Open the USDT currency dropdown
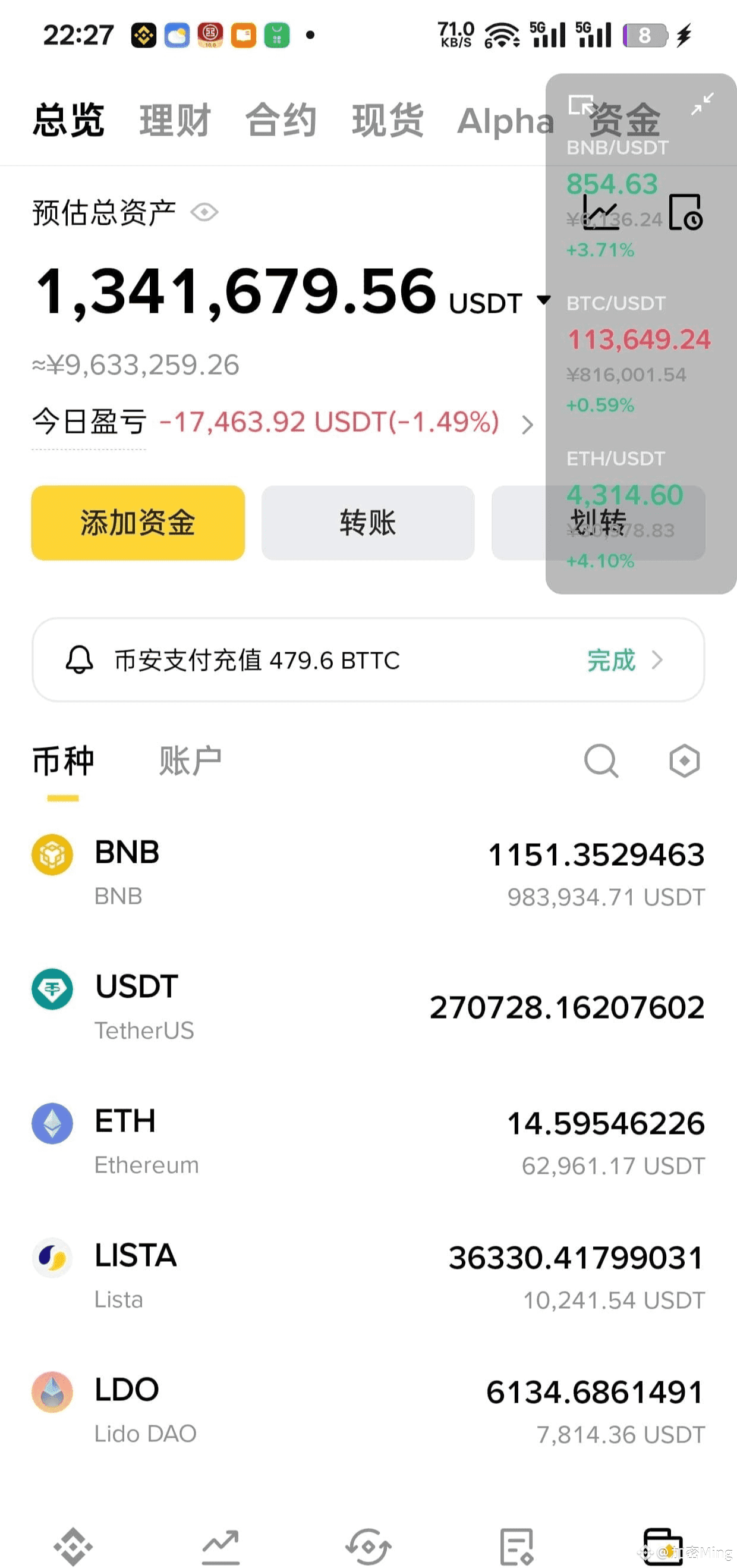 tap(543, 300)
